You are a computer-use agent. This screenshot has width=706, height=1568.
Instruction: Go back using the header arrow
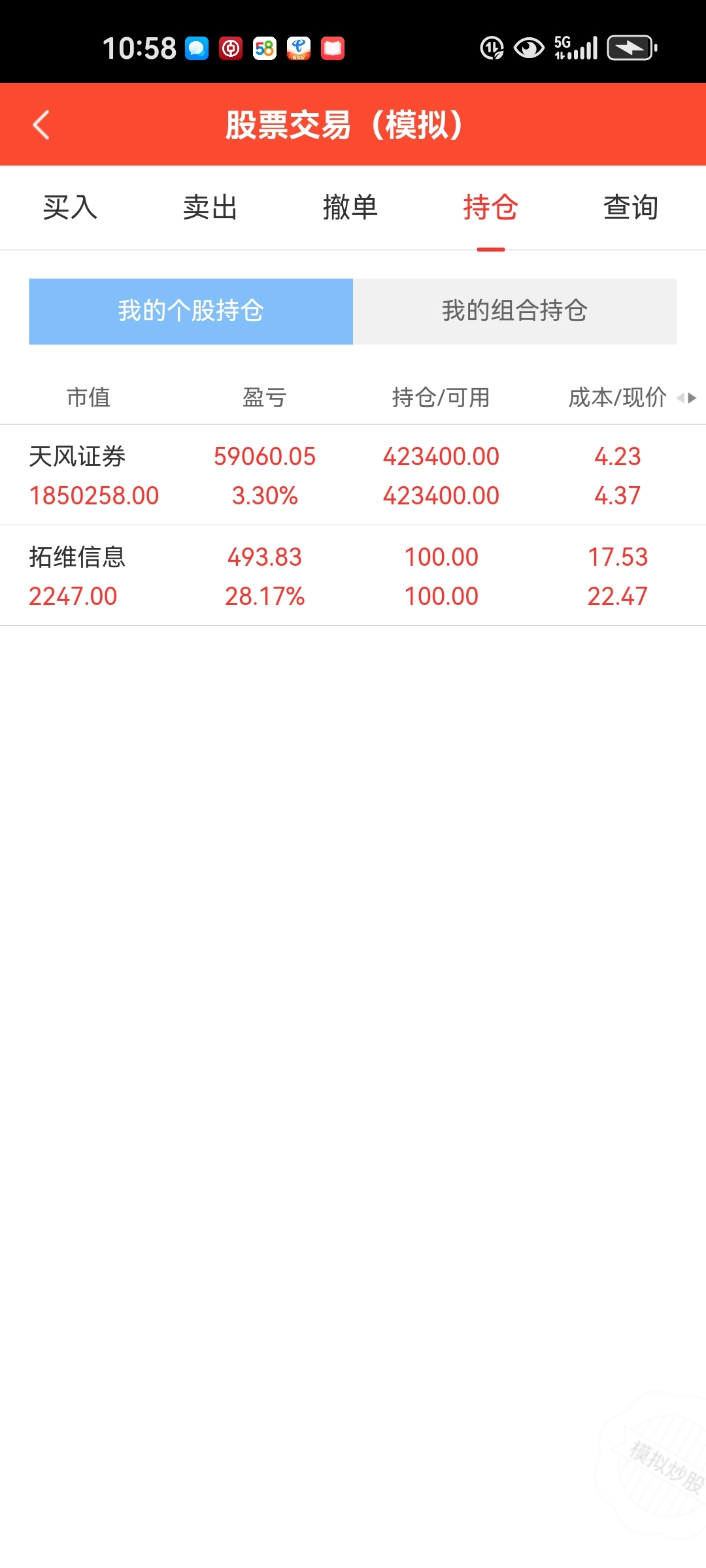point(41,125)
